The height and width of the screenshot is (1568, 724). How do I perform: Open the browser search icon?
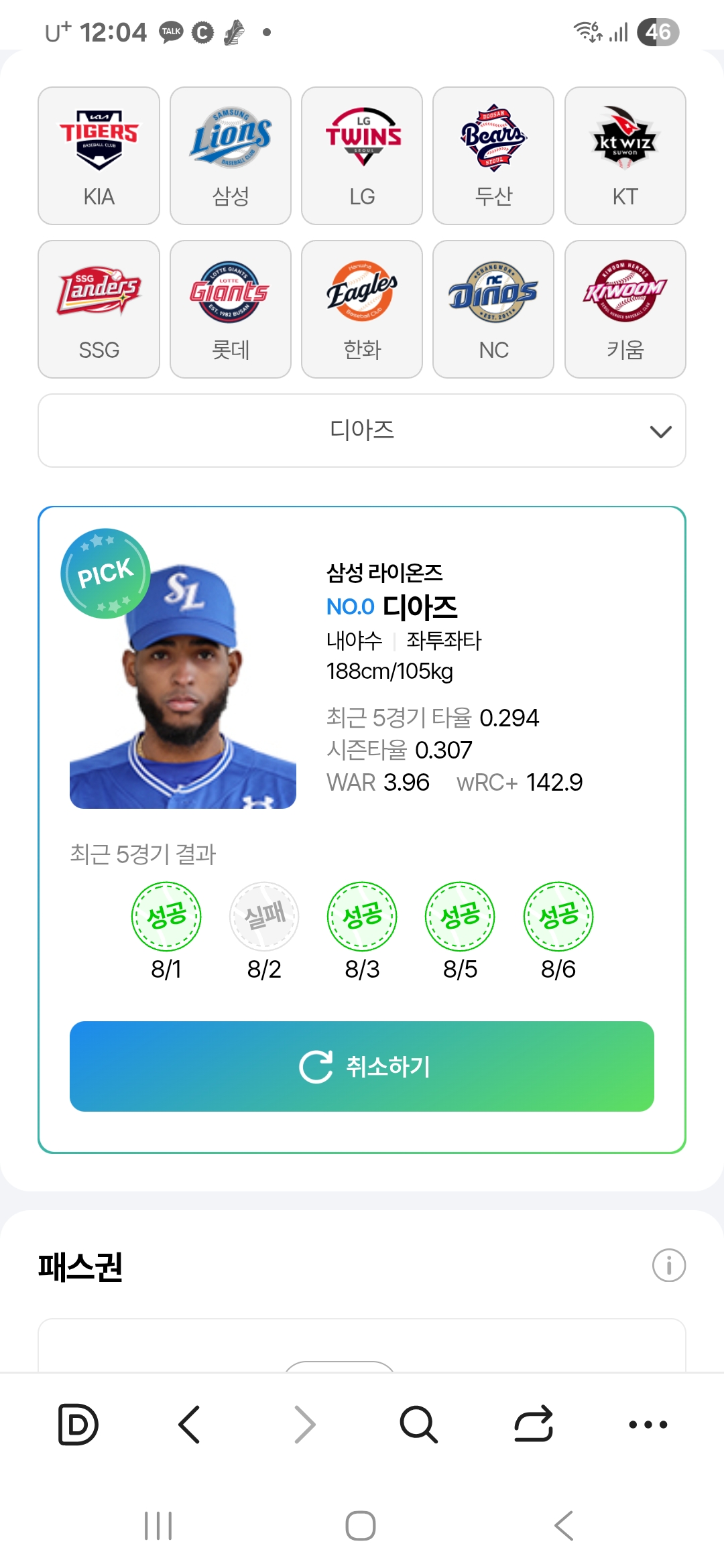(419, 1424)
